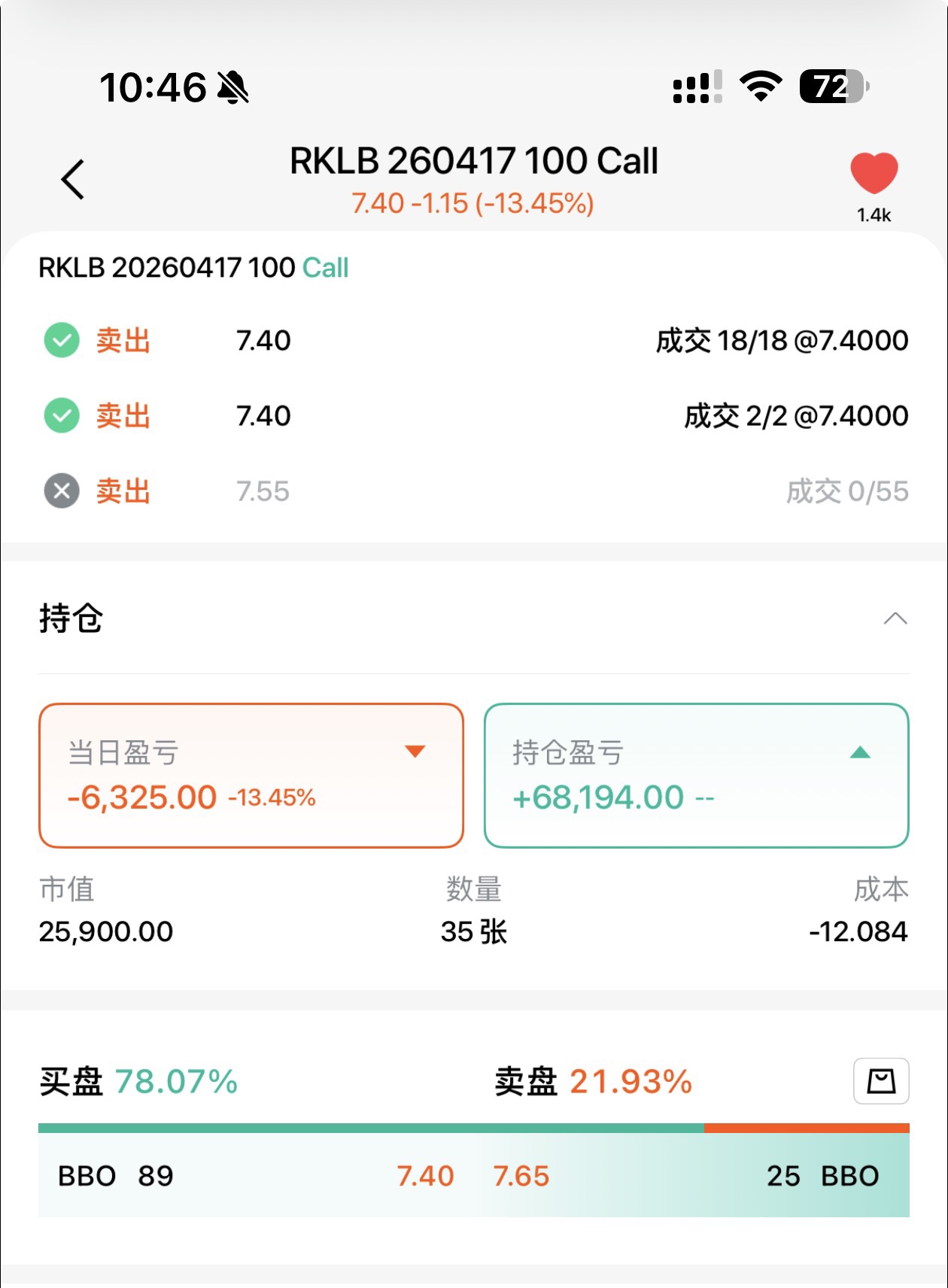The height and width of the screenshot is (1288, 948).
Task: Tap the order book icon beside 卖盘
Action: coord(881,1081)
